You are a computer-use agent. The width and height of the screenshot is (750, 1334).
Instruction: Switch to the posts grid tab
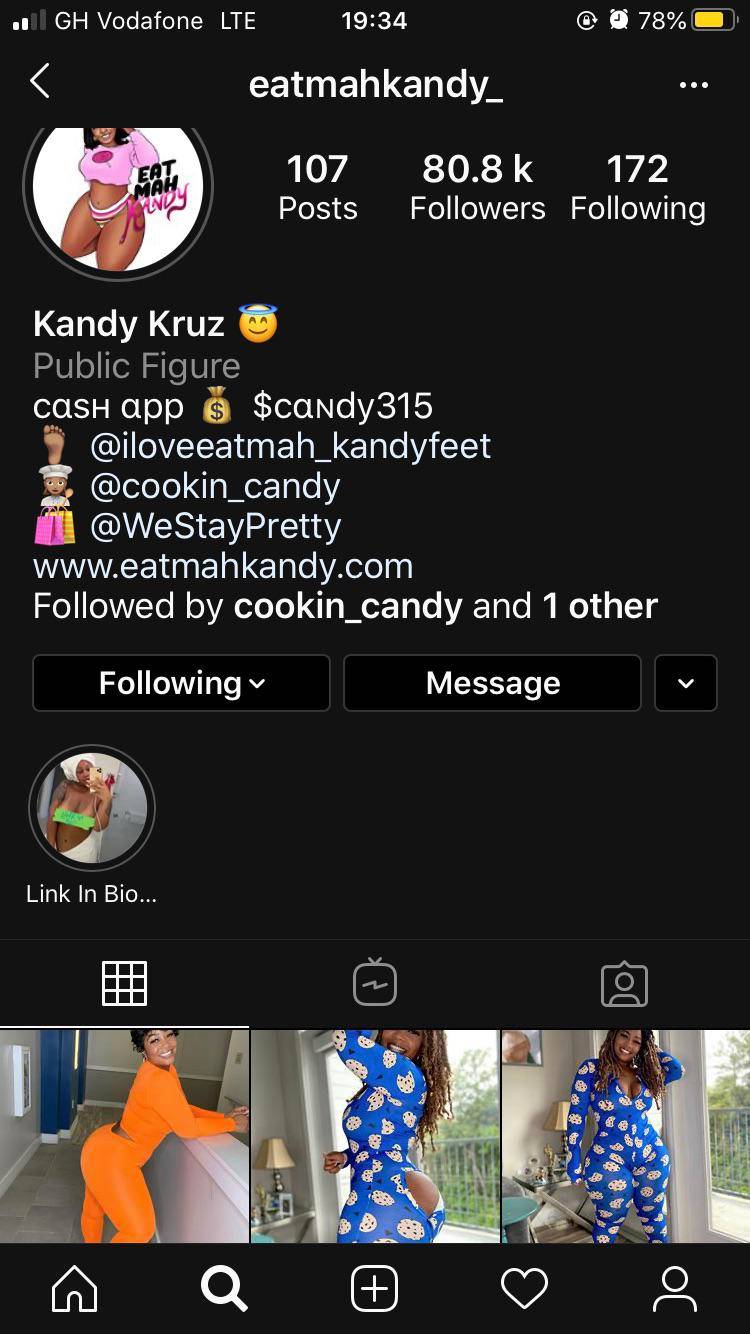pos(124,983)
